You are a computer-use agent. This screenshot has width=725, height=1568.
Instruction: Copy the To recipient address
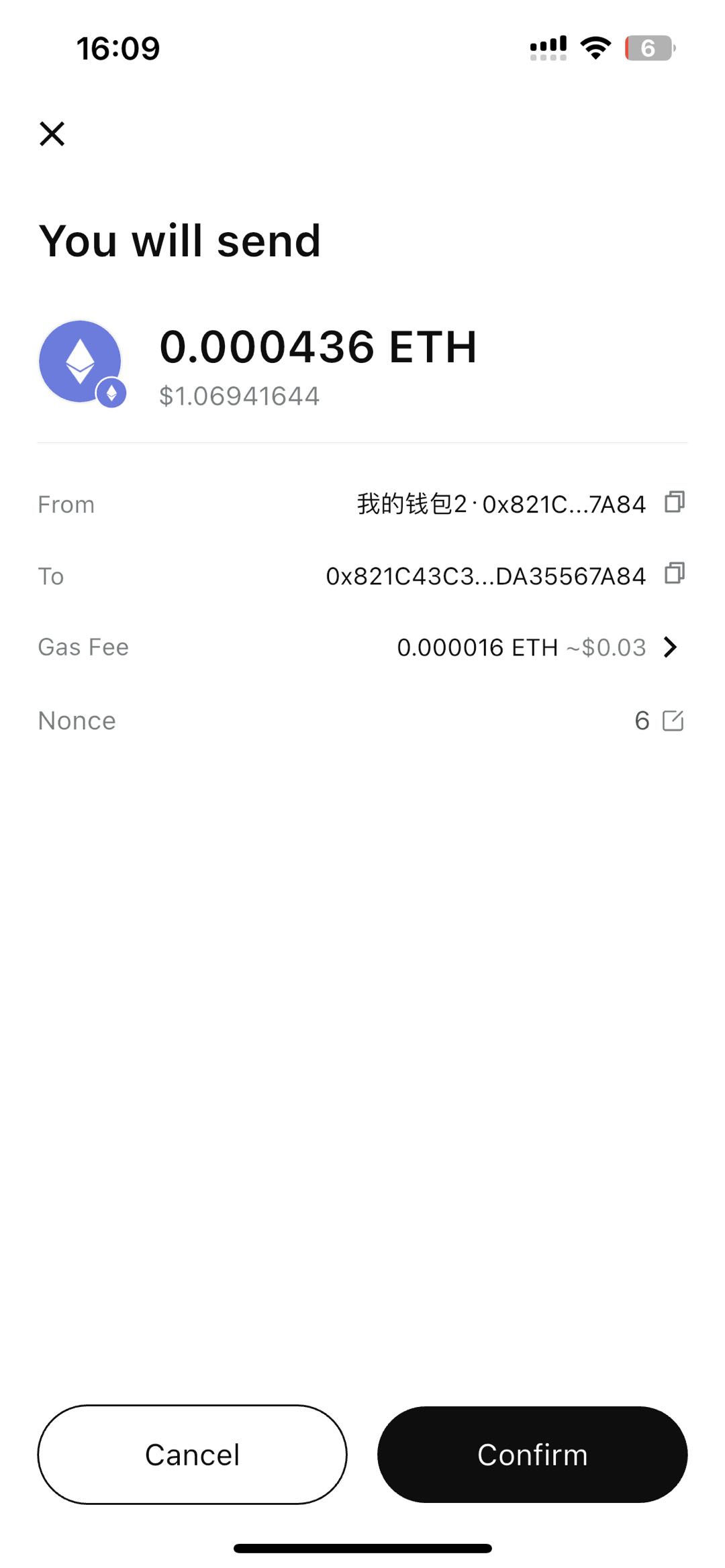(x=675, y=574)
